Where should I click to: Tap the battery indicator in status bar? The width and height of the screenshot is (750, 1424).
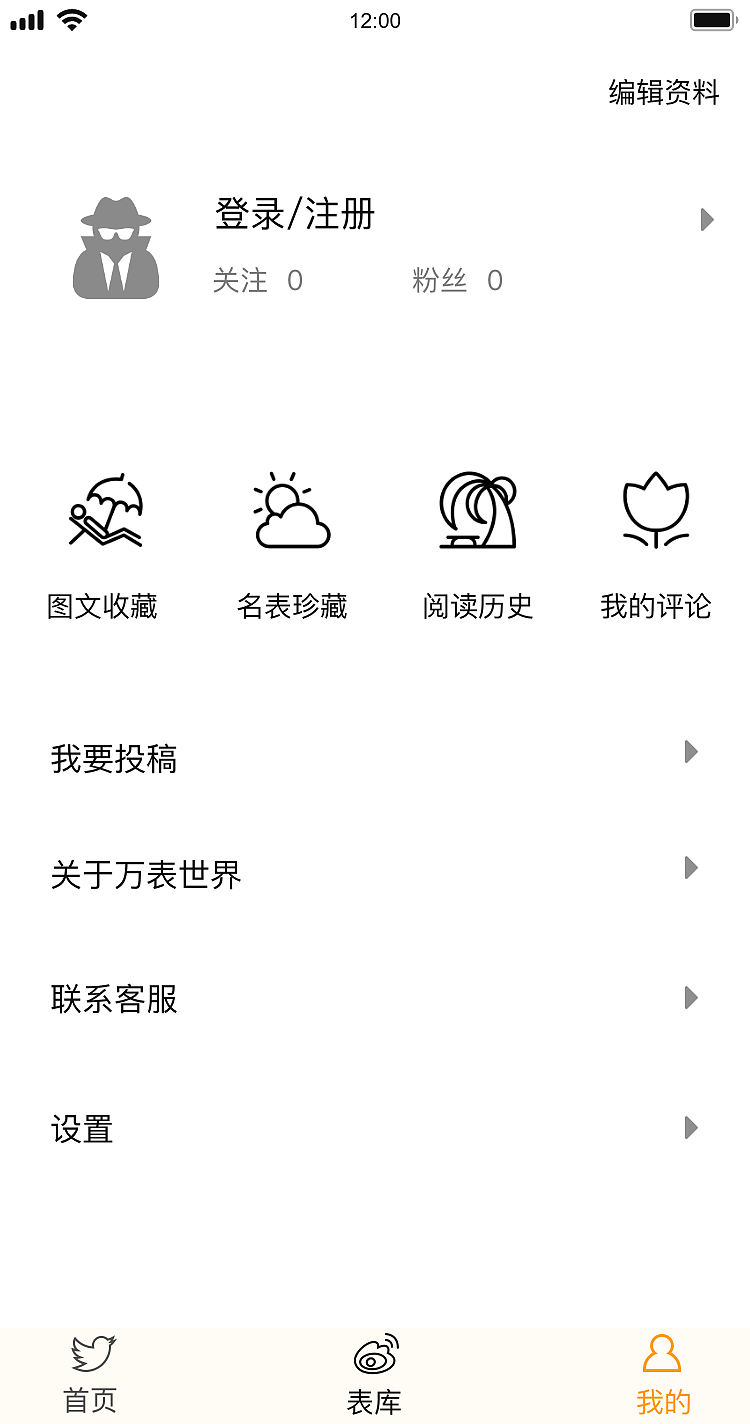coord(713,17)
